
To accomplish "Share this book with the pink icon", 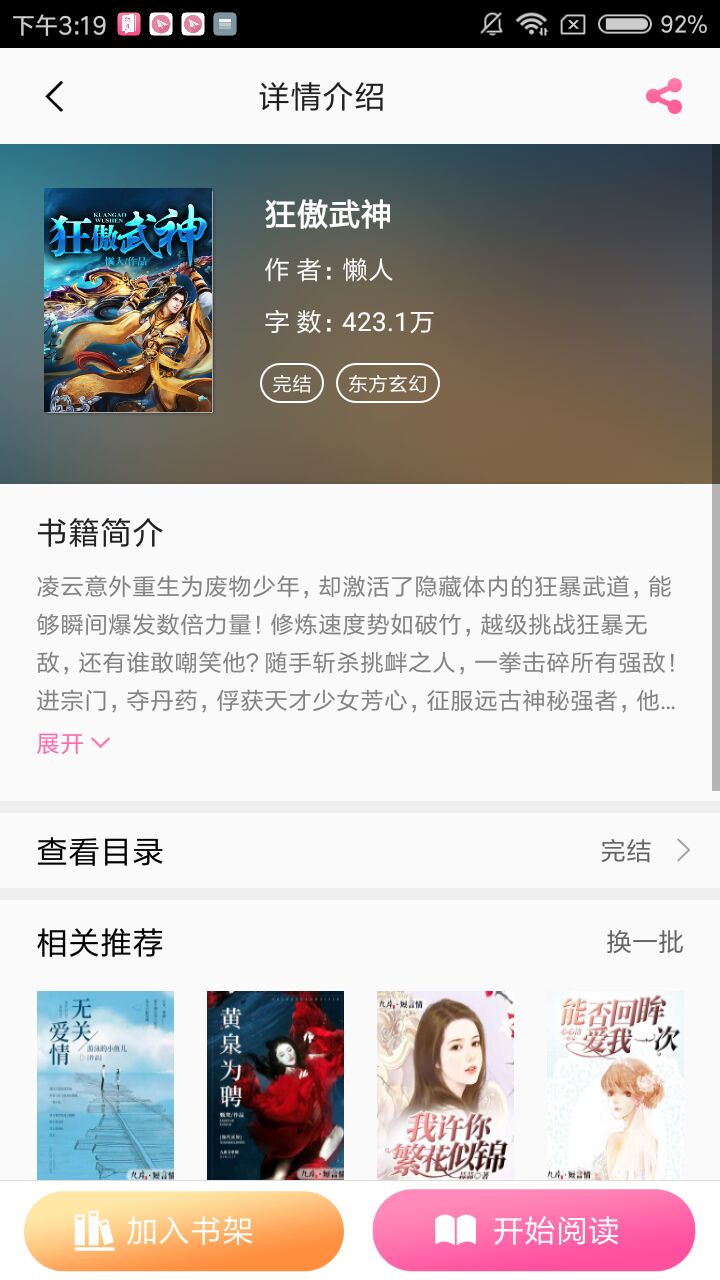I will coord(664,97).
